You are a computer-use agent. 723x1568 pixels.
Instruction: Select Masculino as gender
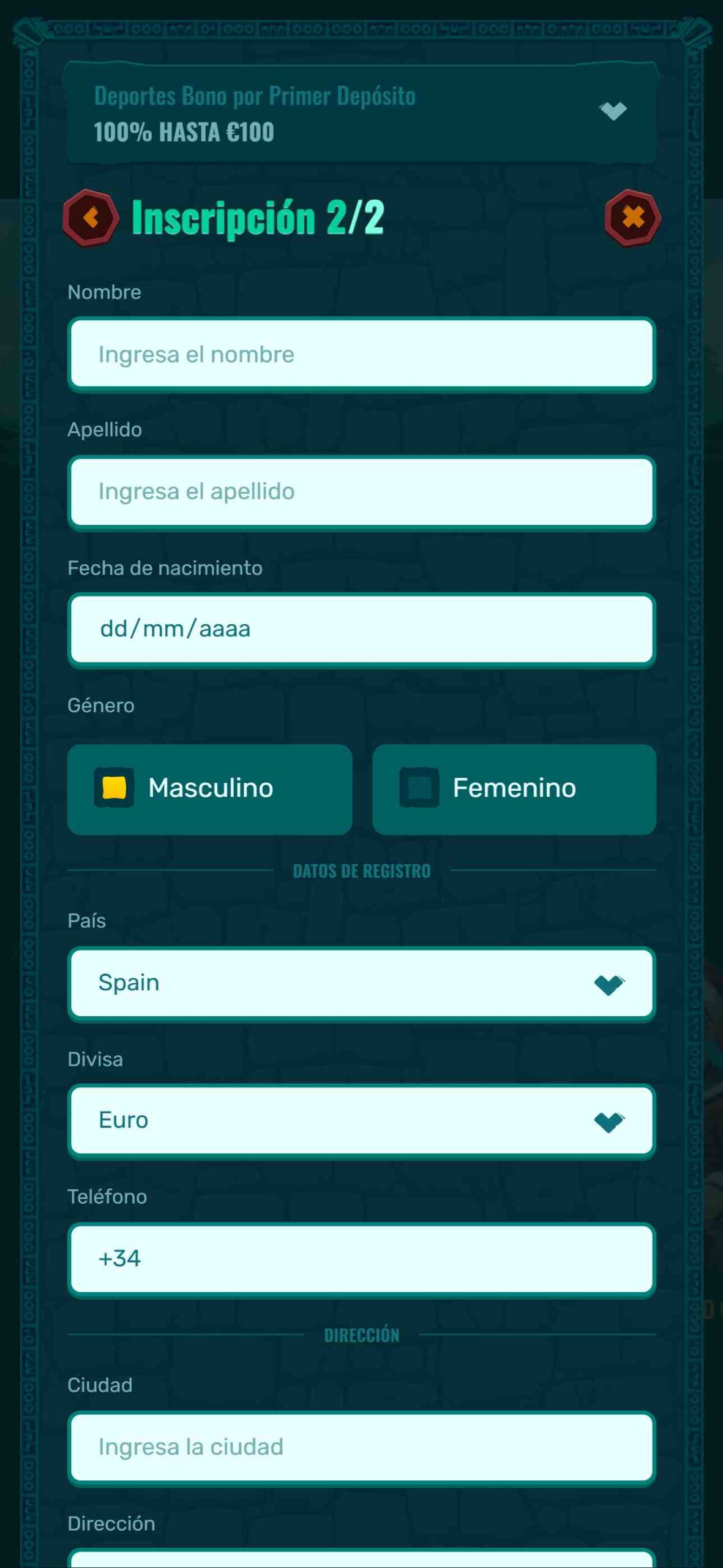[x=209, y=788]
